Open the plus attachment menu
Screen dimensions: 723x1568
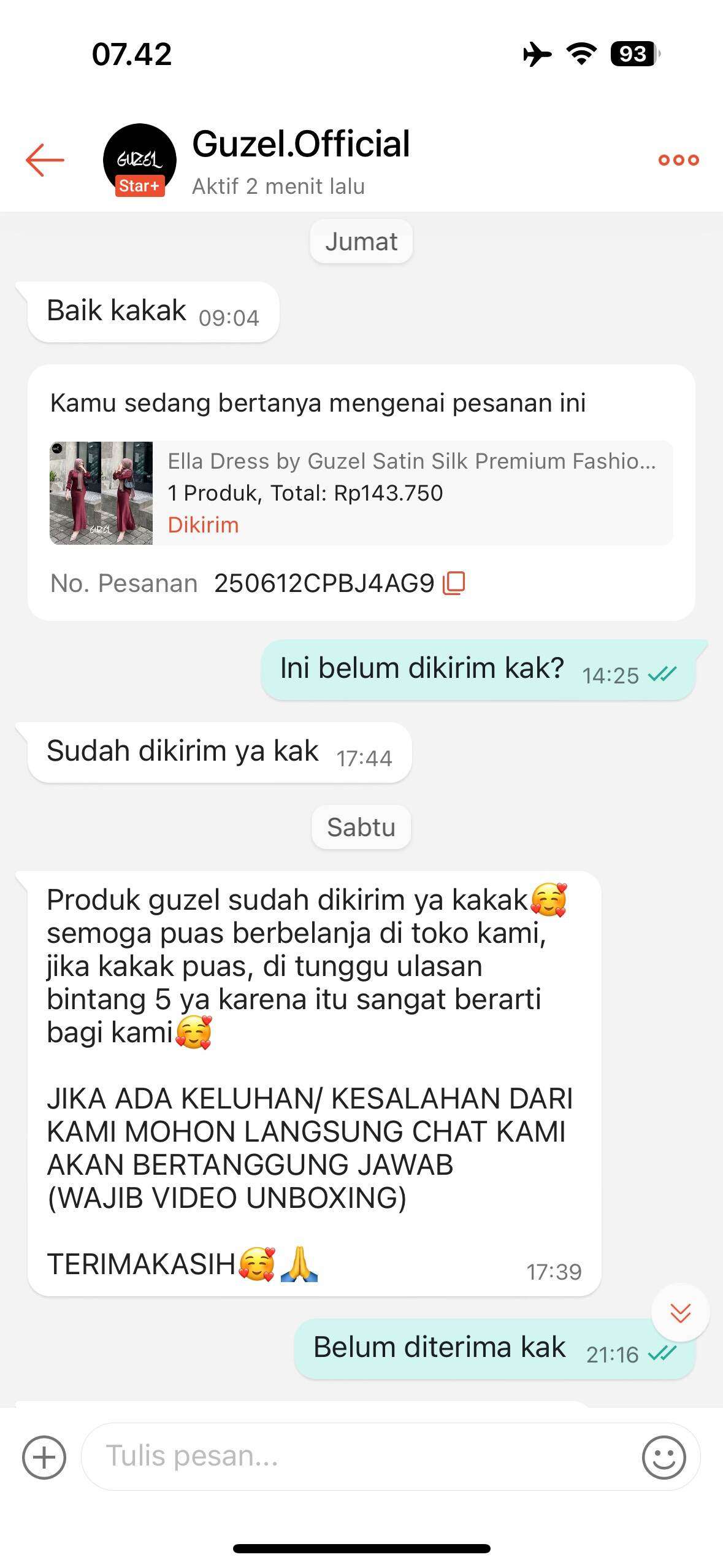click(x=44, y=1457)
